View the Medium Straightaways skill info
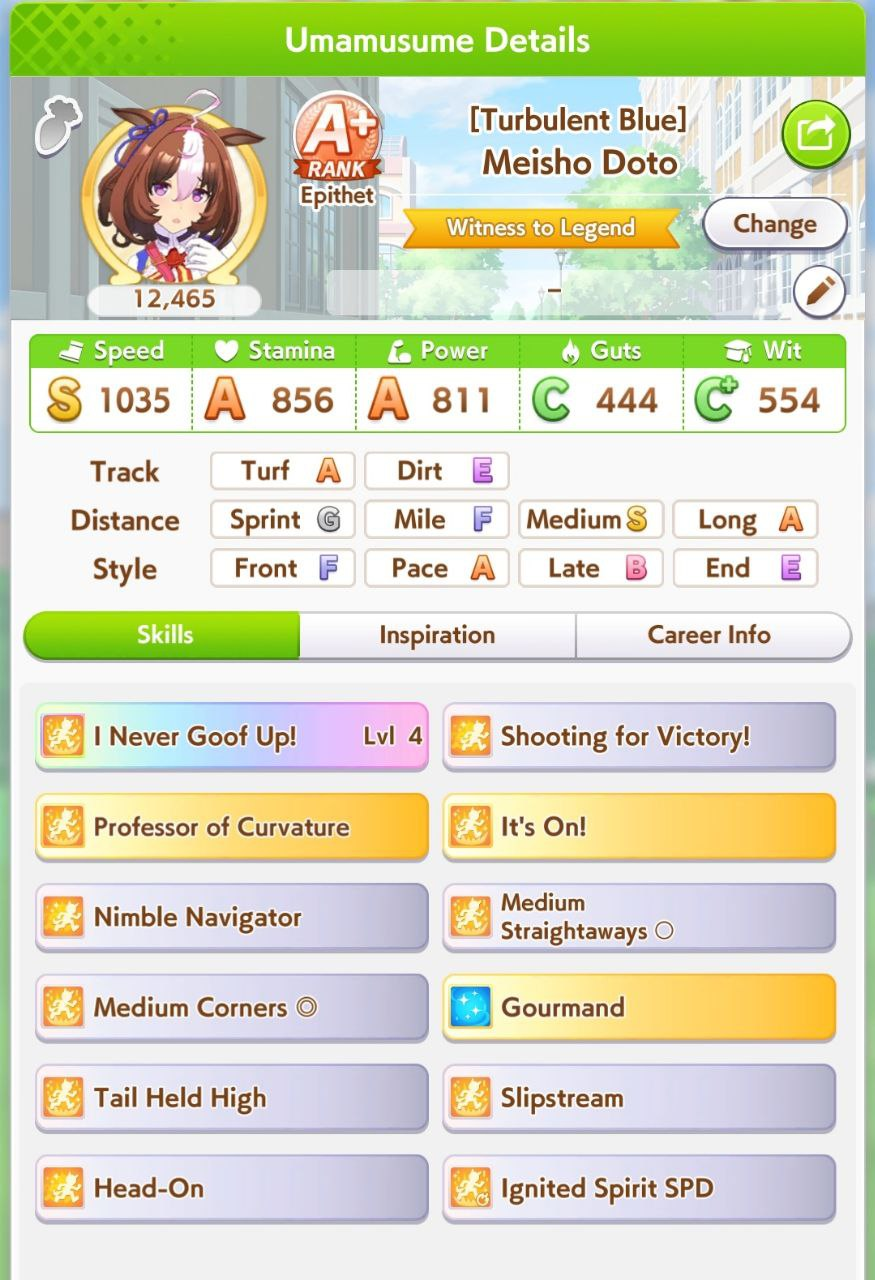This screenshot has height=1280, width=875. [x=638, y=917]
